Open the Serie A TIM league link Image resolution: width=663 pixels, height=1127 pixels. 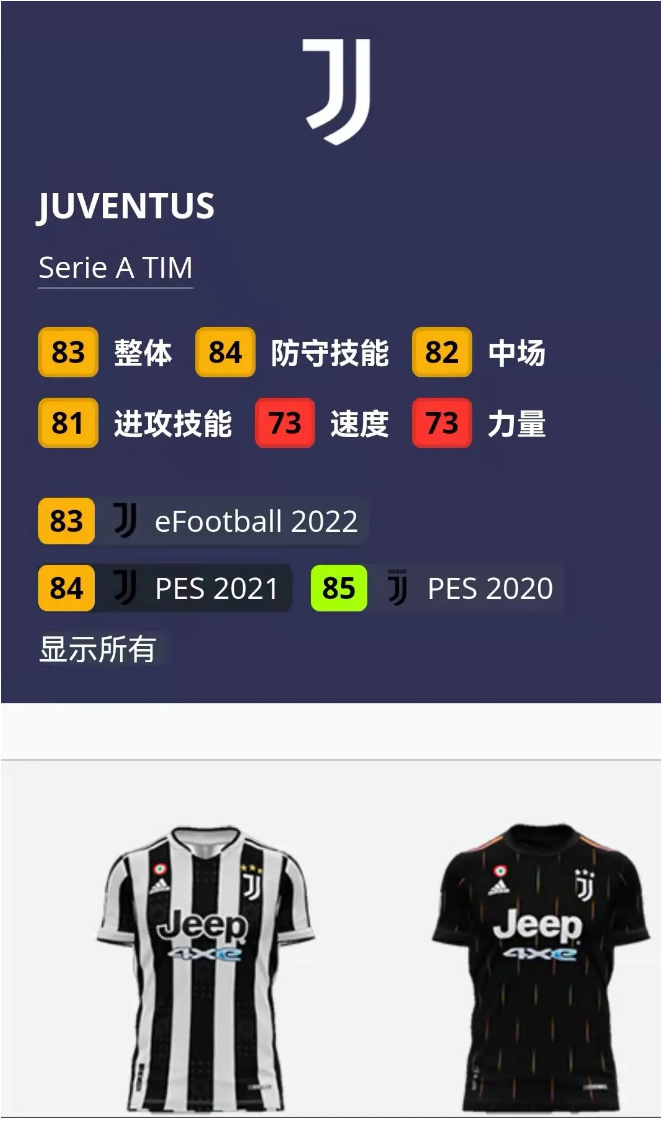click(115, 268)
